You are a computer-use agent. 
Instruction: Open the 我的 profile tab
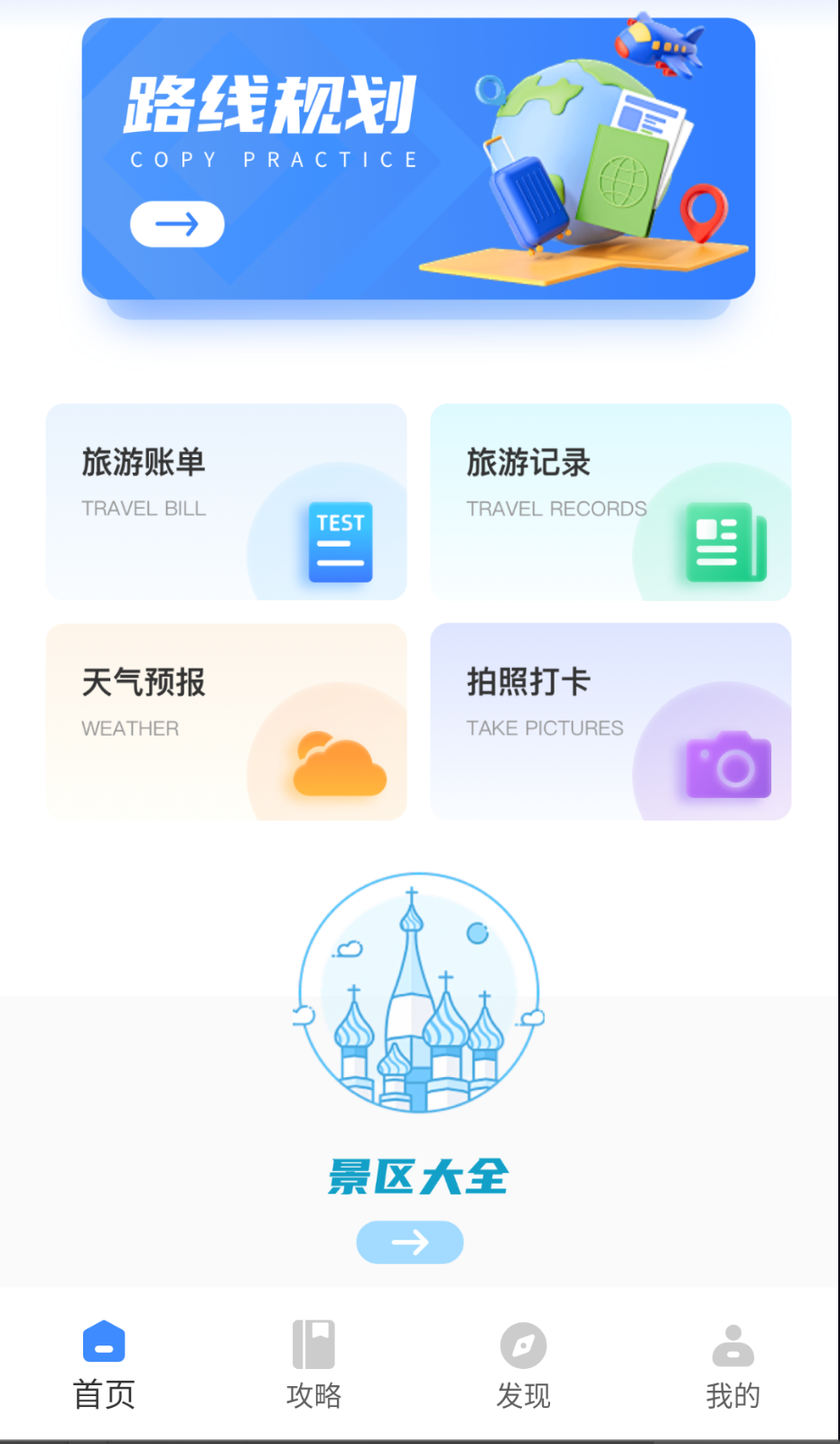tap(733, 1366)
